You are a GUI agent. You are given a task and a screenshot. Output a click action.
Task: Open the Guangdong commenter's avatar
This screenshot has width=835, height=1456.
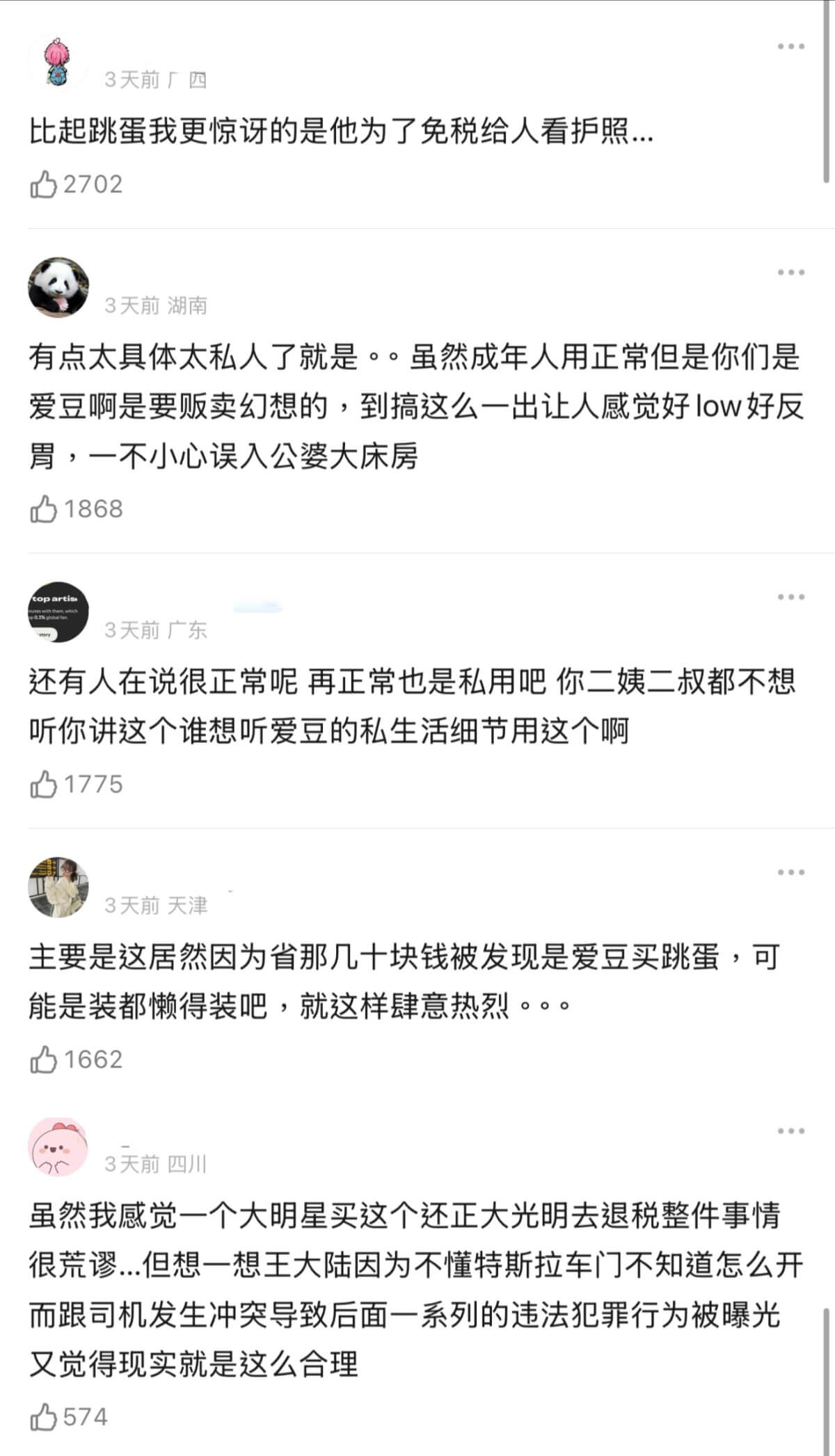click(58, 612)
